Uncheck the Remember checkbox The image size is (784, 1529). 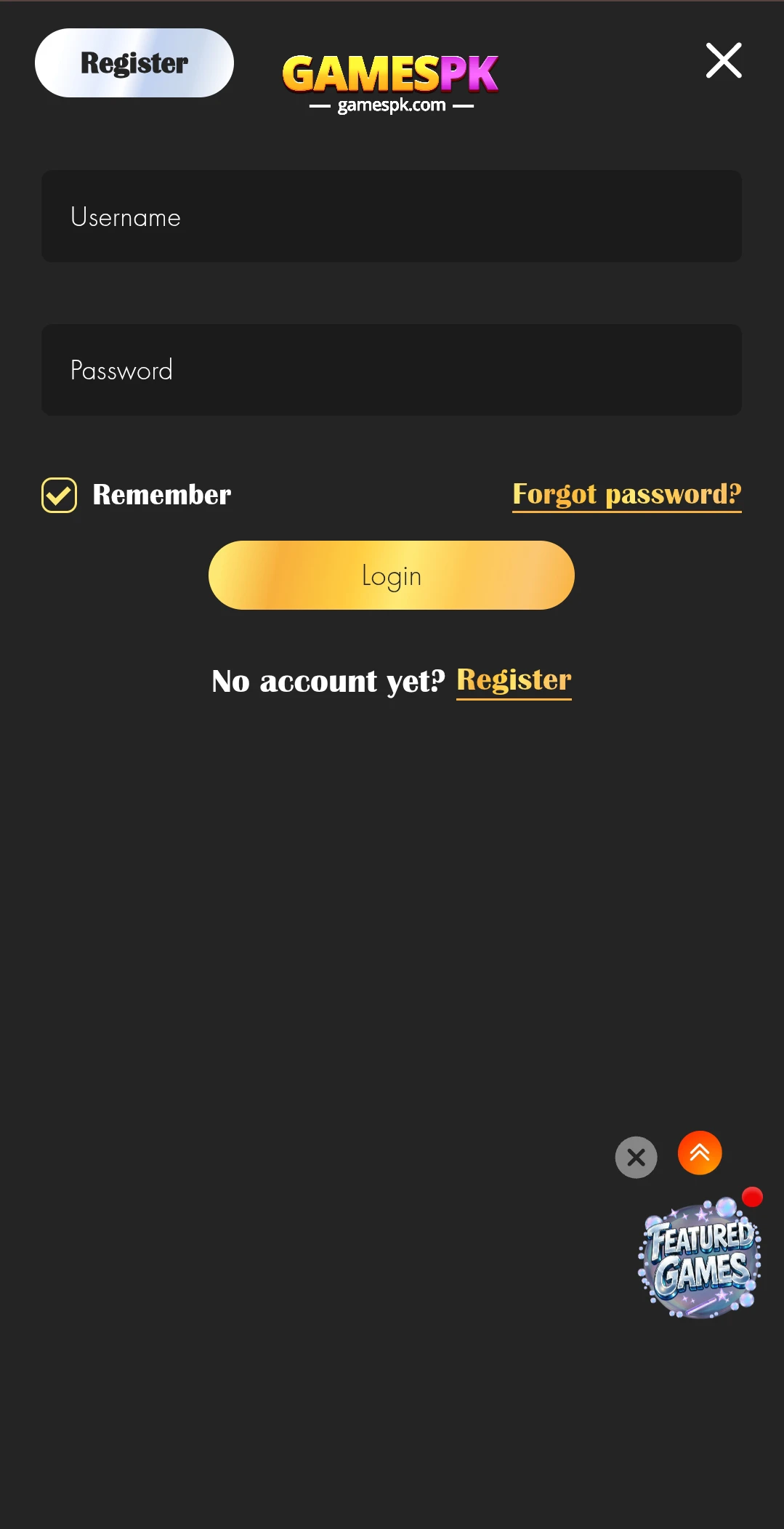point(59,495)
